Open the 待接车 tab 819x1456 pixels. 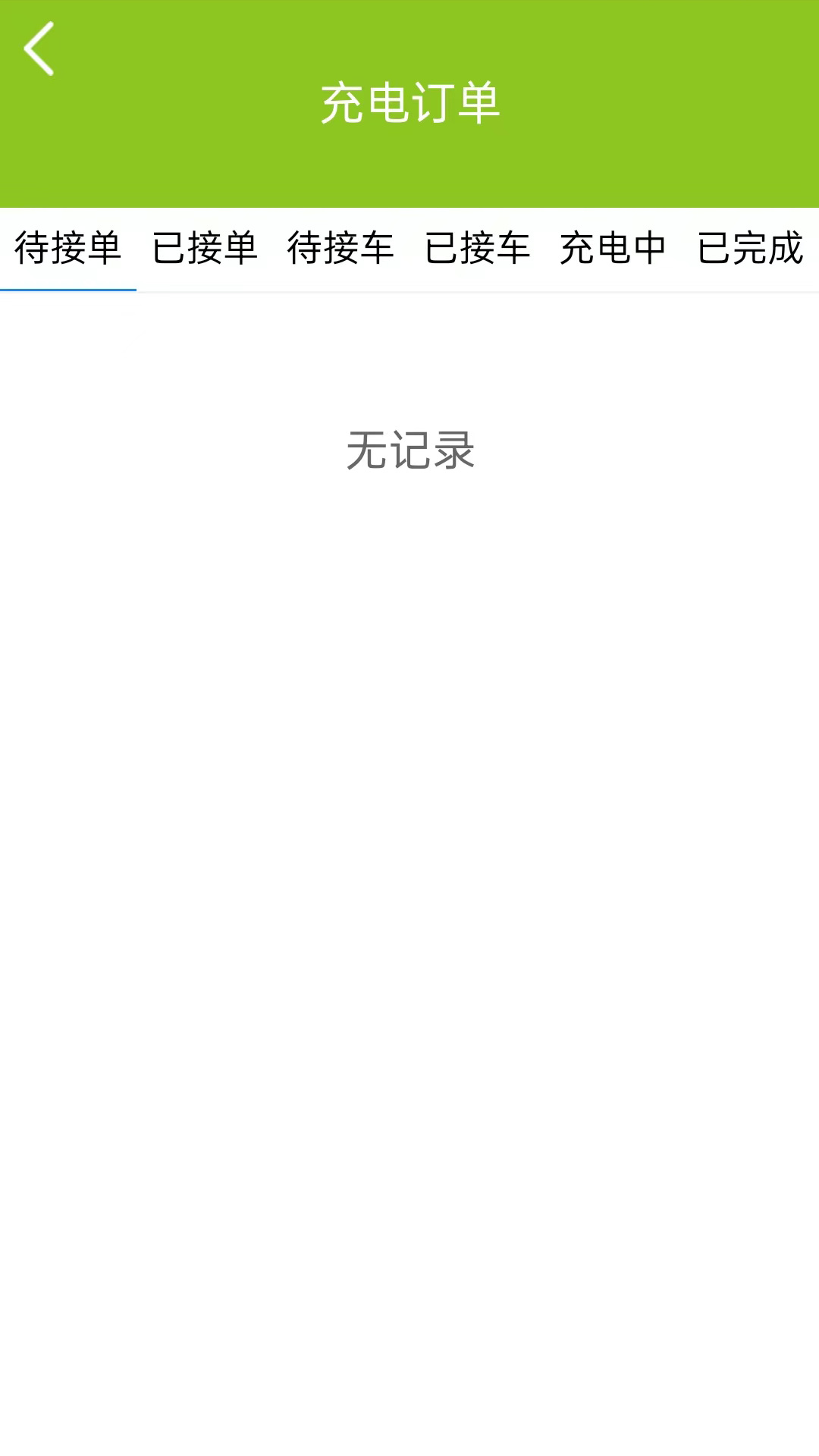(x=341, y=249)
